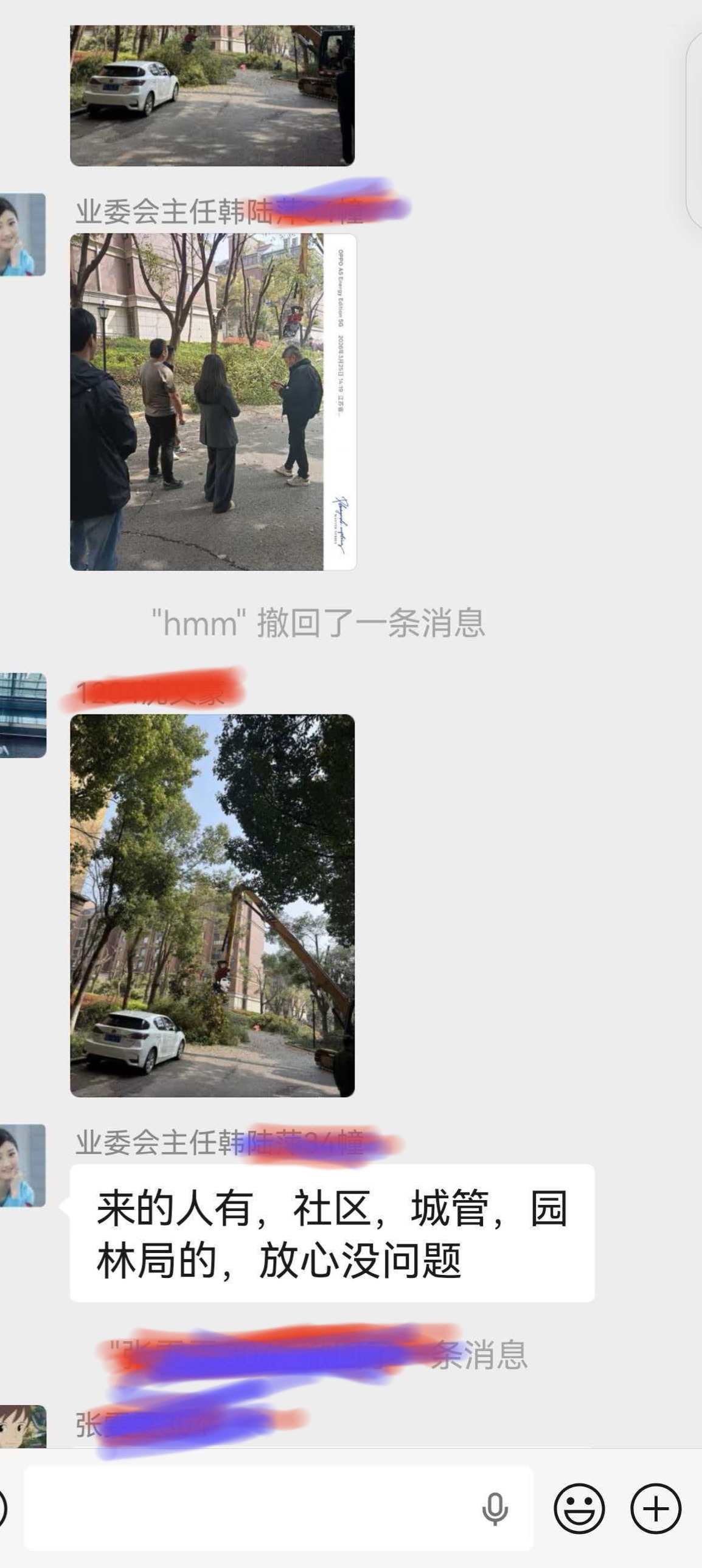View the partially visible photo at top
The width and height of the screenshot is (702, 1568).
click(212, 95)
